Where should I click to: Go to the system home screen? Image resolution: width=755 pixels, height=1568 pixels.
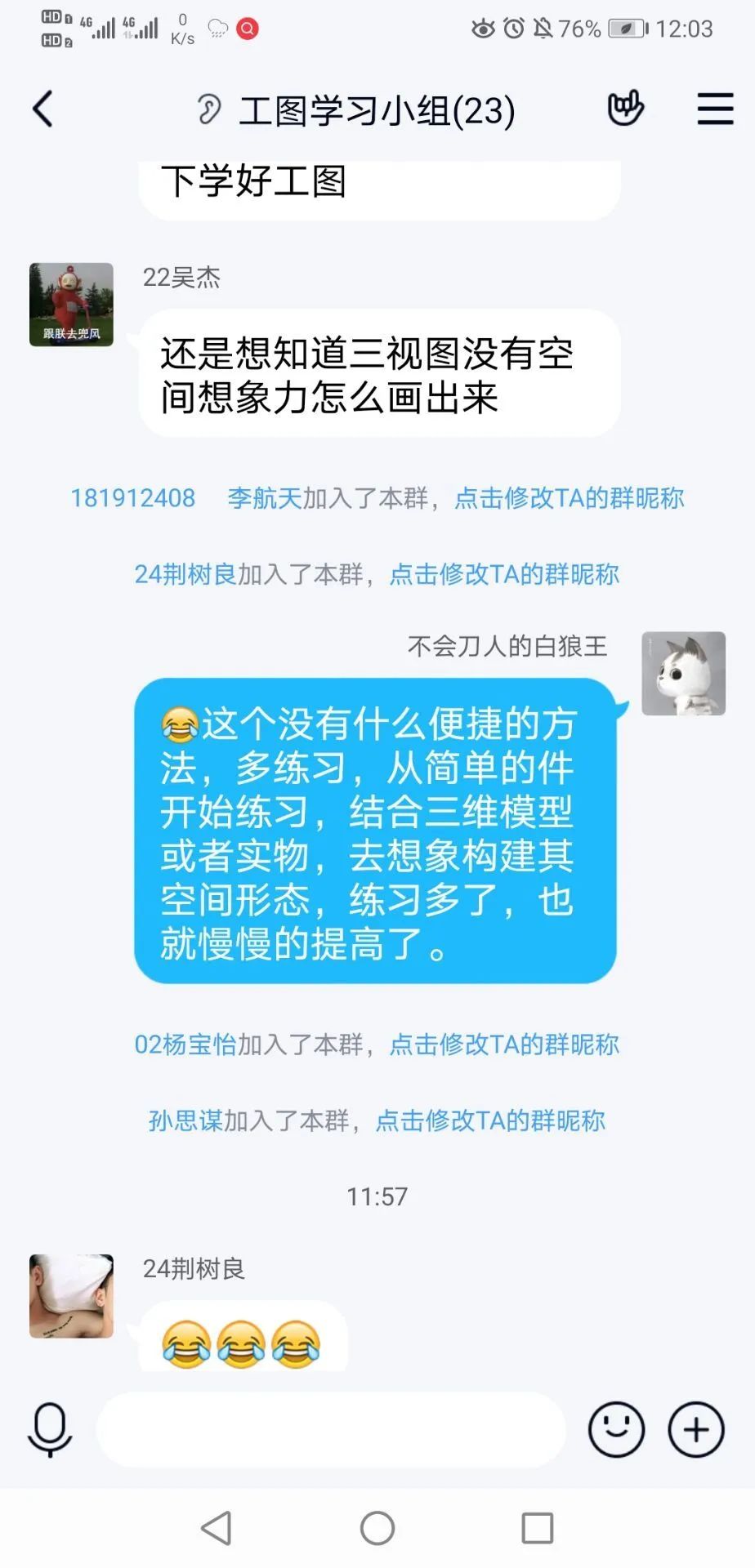click(377, 1528)
